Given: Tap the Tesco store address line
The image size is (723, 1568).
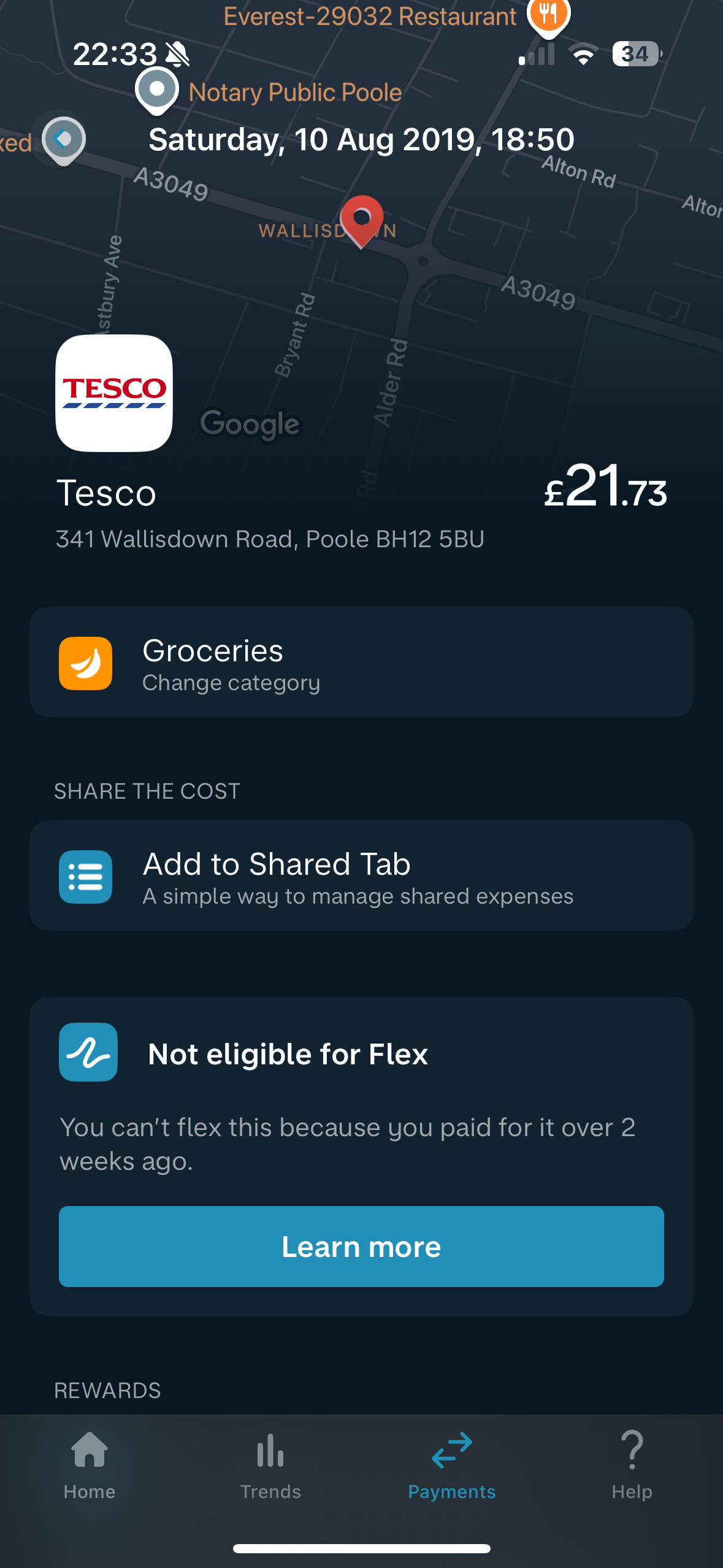Looking at the screenshot, I should pyautogui.click(x=270, y=539).
